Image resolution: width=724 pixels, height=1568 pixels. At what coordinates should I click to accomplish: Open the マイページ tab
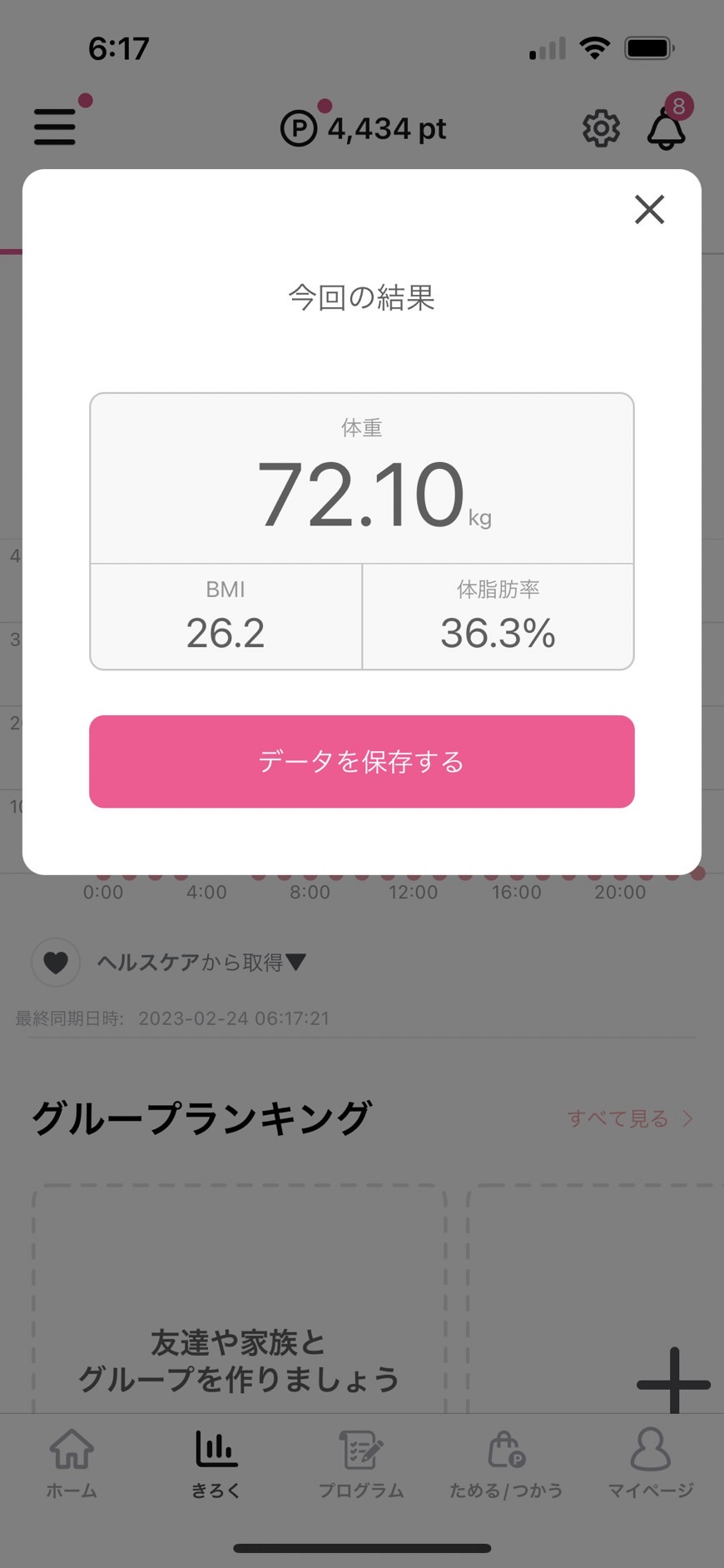pos(651,1463)
